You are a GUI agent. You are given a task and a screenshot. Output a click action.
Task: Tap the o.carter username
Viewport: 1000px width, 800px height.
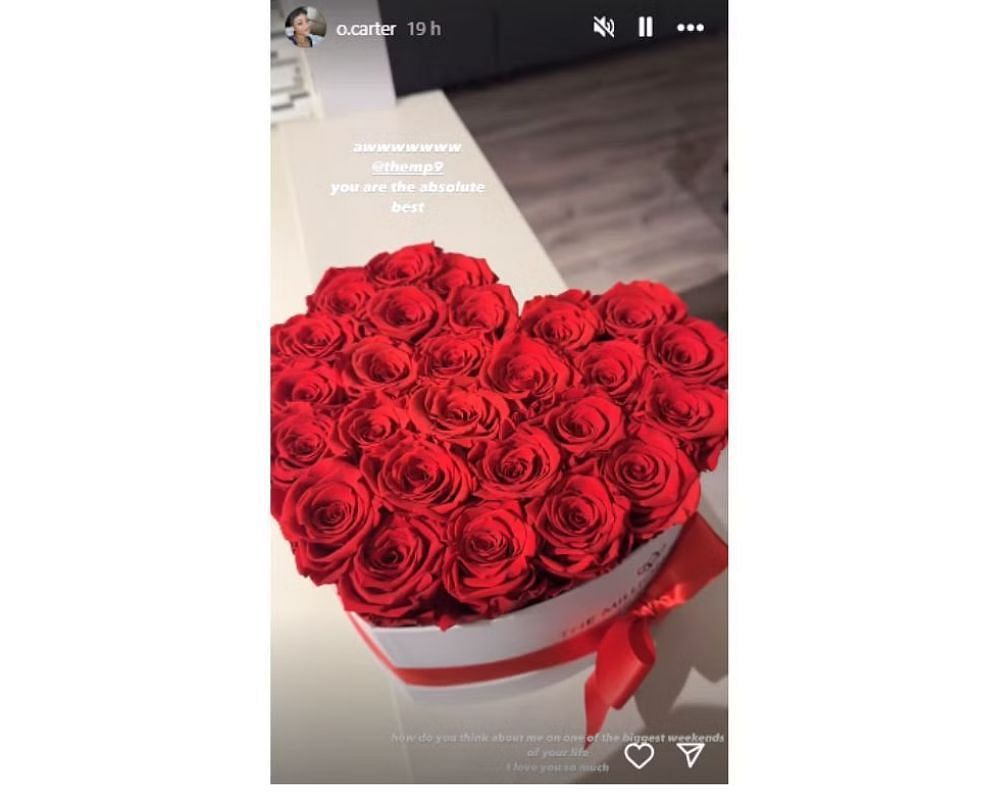click(366, 29)
